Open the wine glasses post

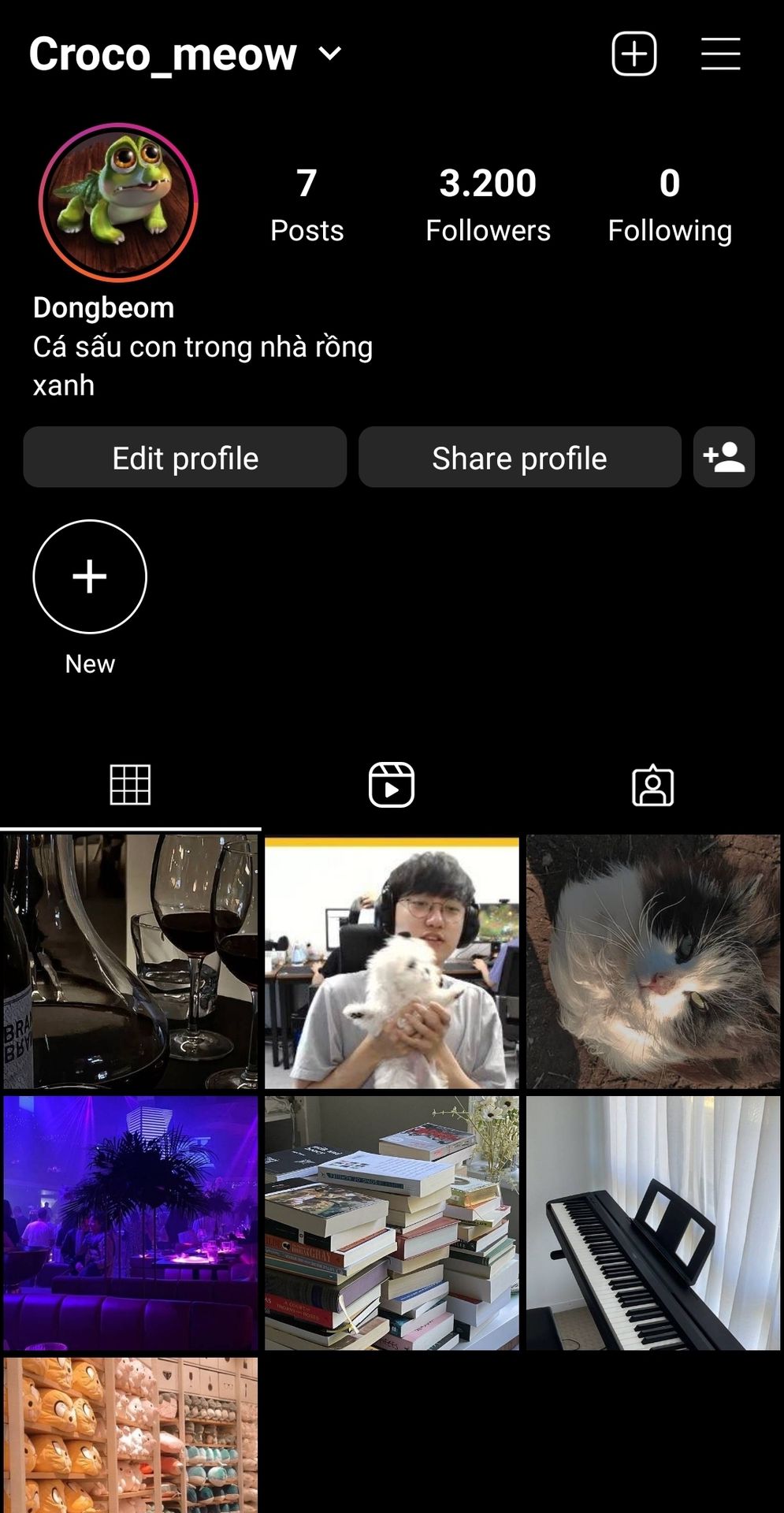click(130, 962)
